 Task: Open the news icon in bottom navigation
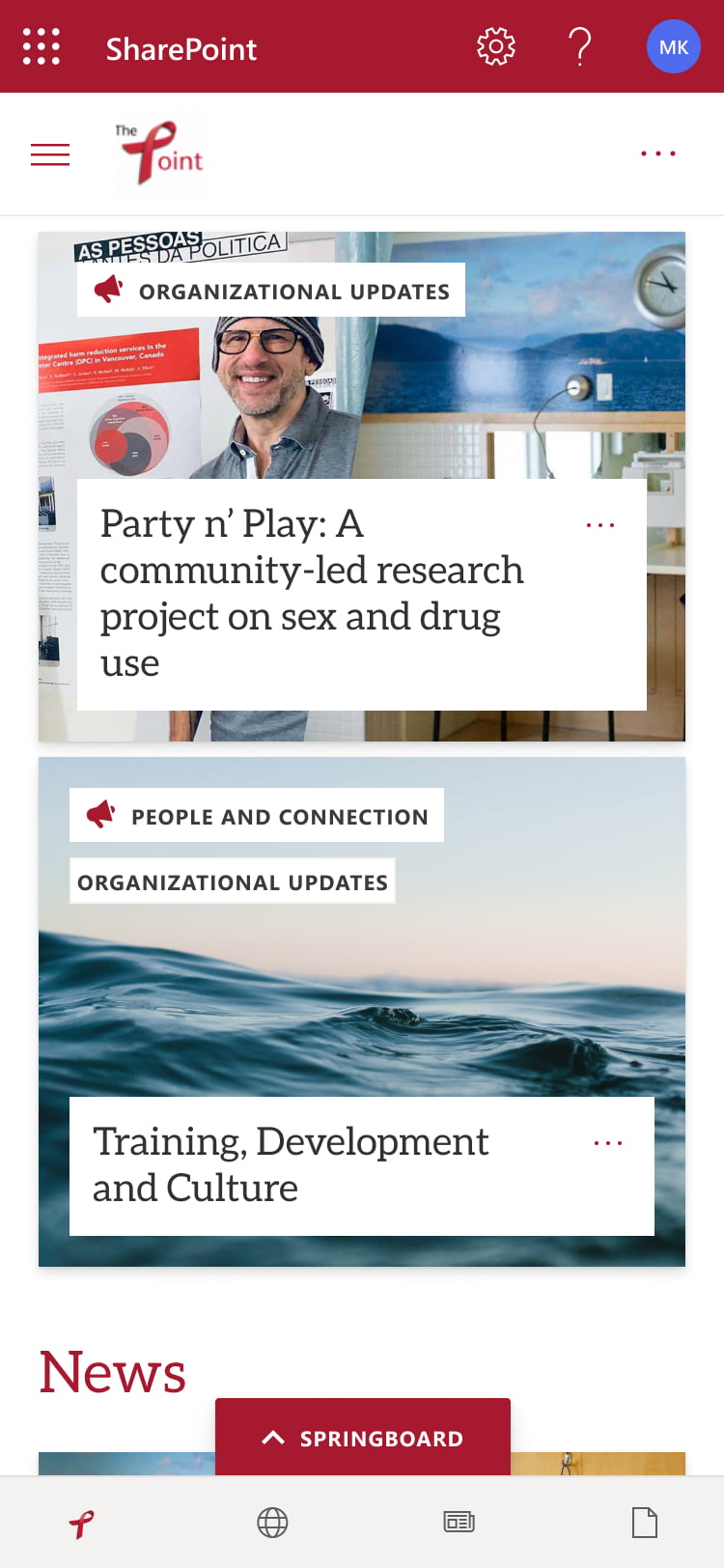[459, 1522]
